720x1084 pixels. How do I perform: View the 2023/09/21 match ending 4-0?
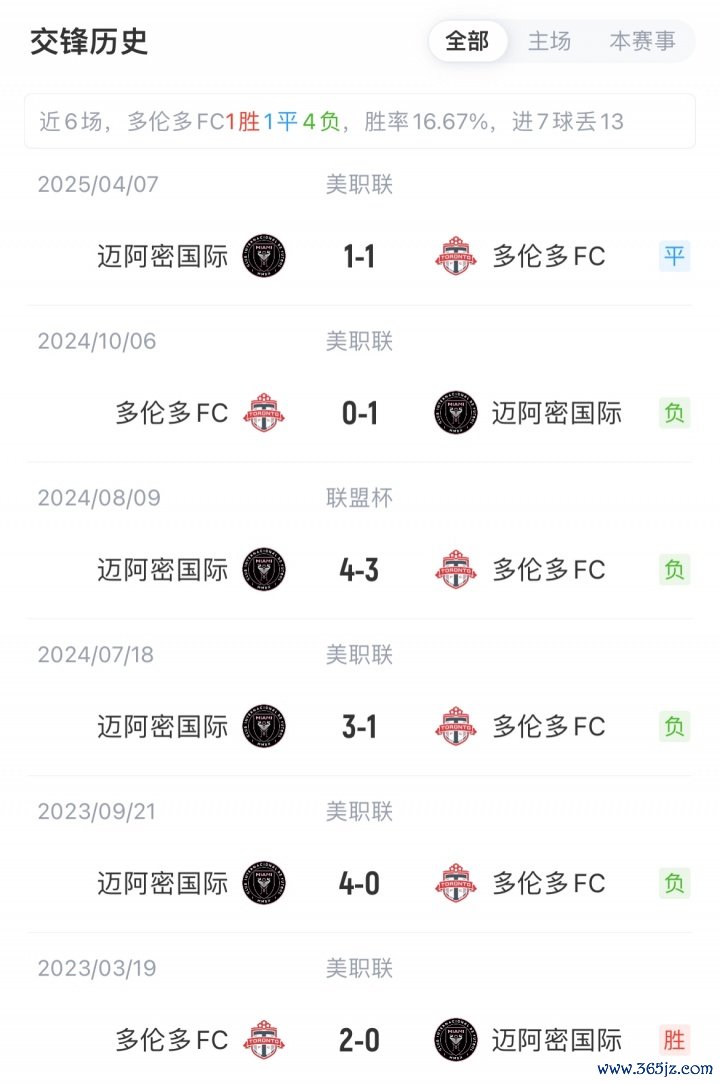click(x=359, y=884)
